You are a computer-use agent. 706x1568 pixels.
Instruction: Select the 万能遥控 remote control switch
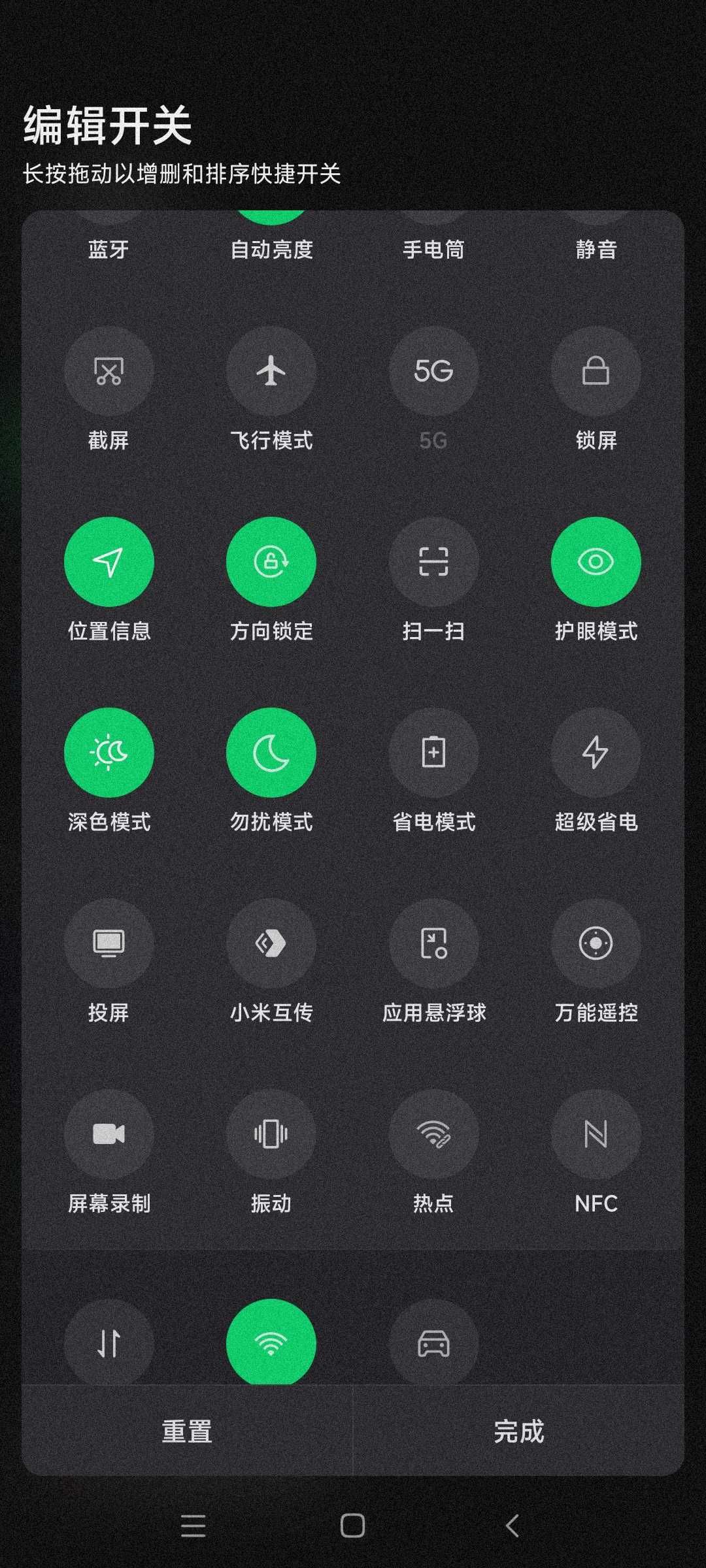pos(596,944)
